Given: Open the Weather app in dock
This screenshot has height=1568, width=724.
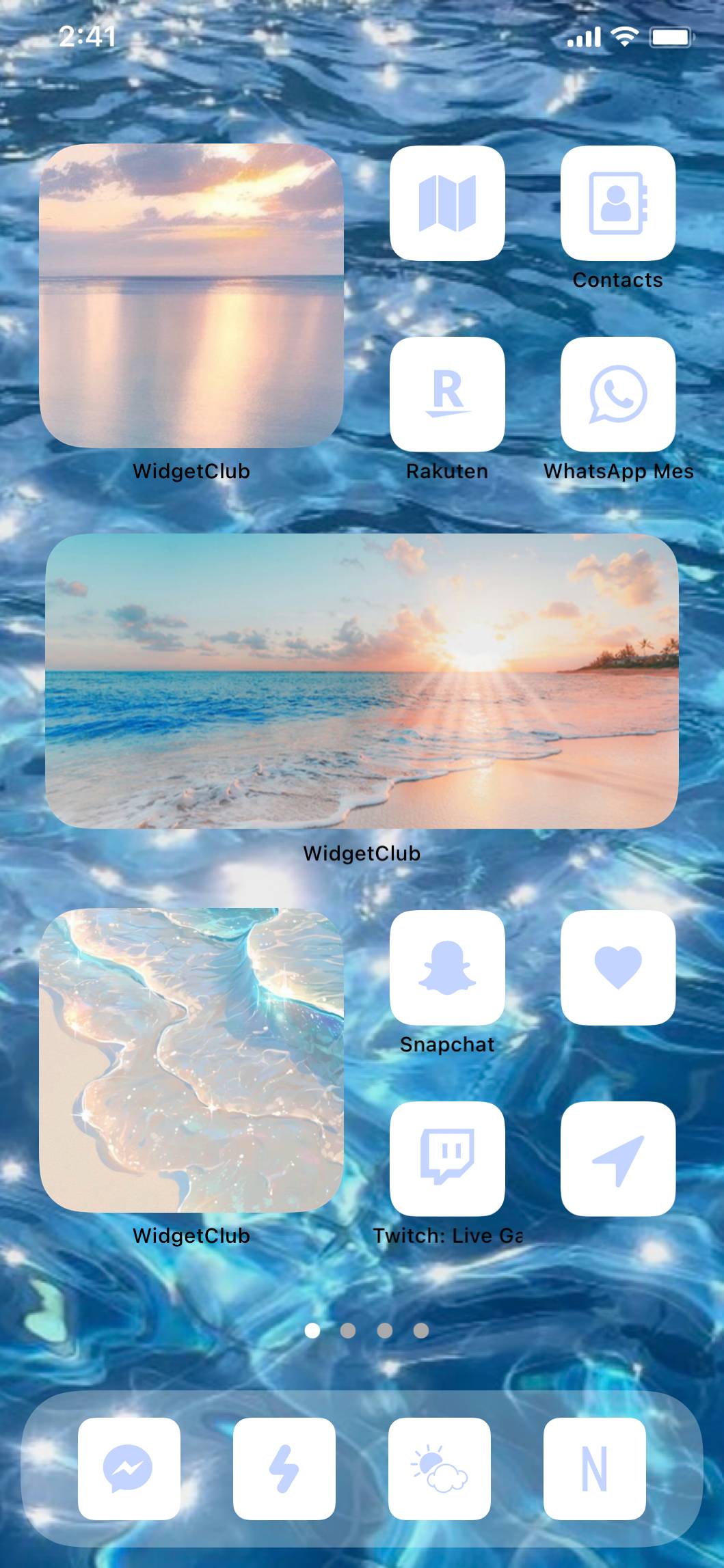Looking at the screenshot, I should pyautogui.click(x=440, y=1468).
